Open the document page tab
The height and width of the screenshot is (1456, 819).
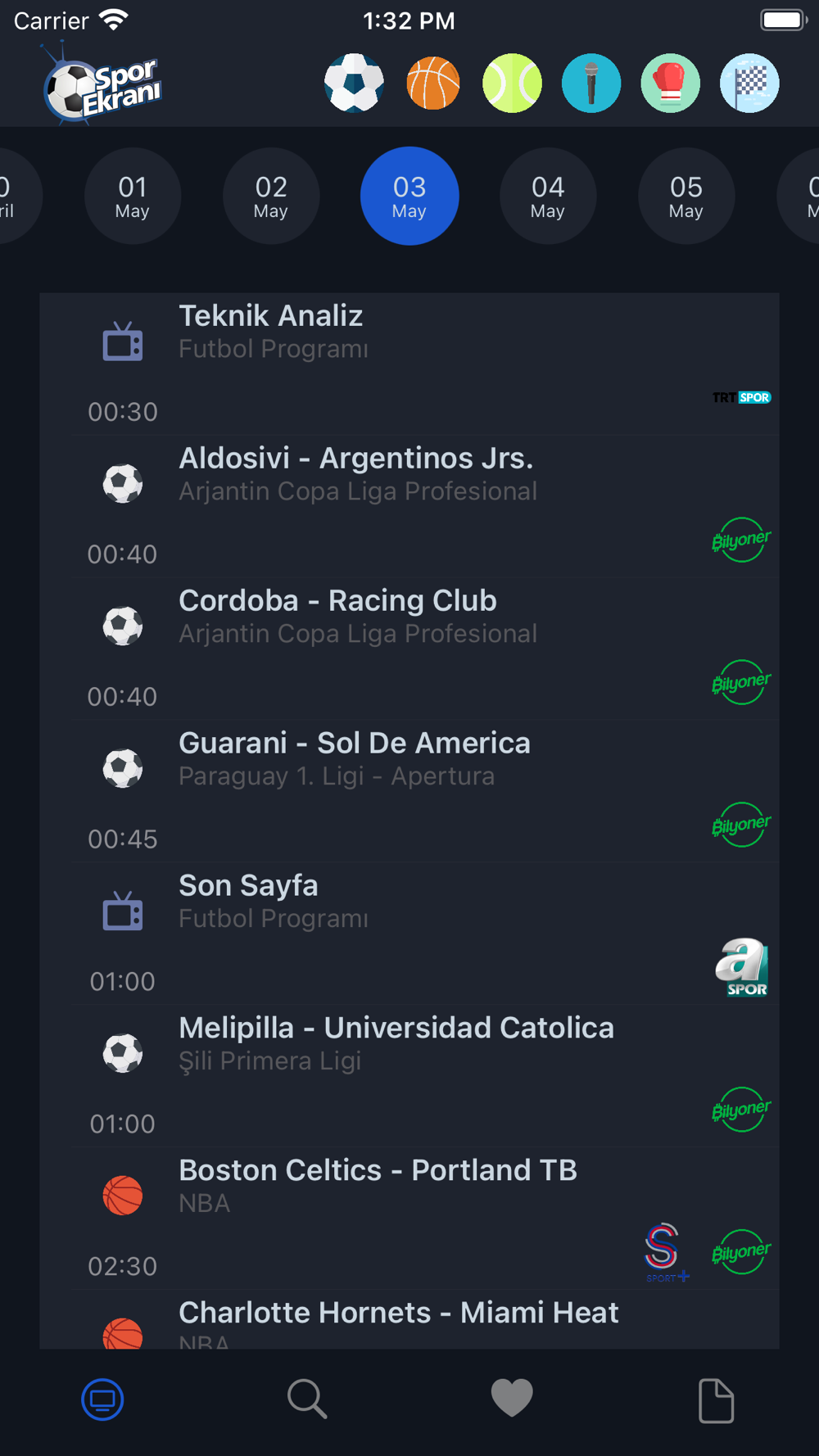[716, 1400]
